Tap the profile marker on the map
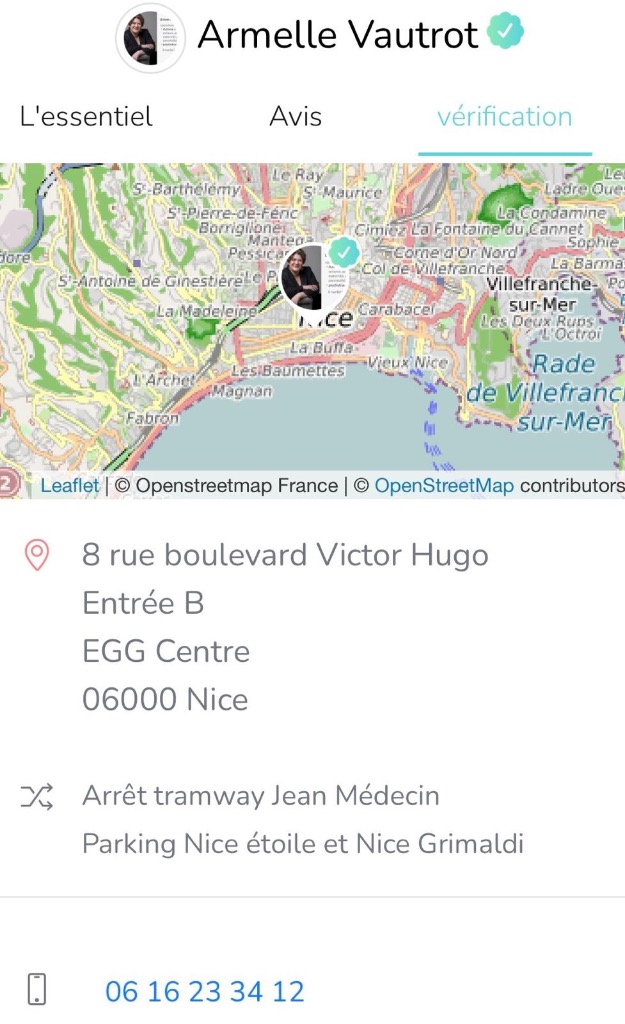 pyautogui.click(x=314, y=277)
